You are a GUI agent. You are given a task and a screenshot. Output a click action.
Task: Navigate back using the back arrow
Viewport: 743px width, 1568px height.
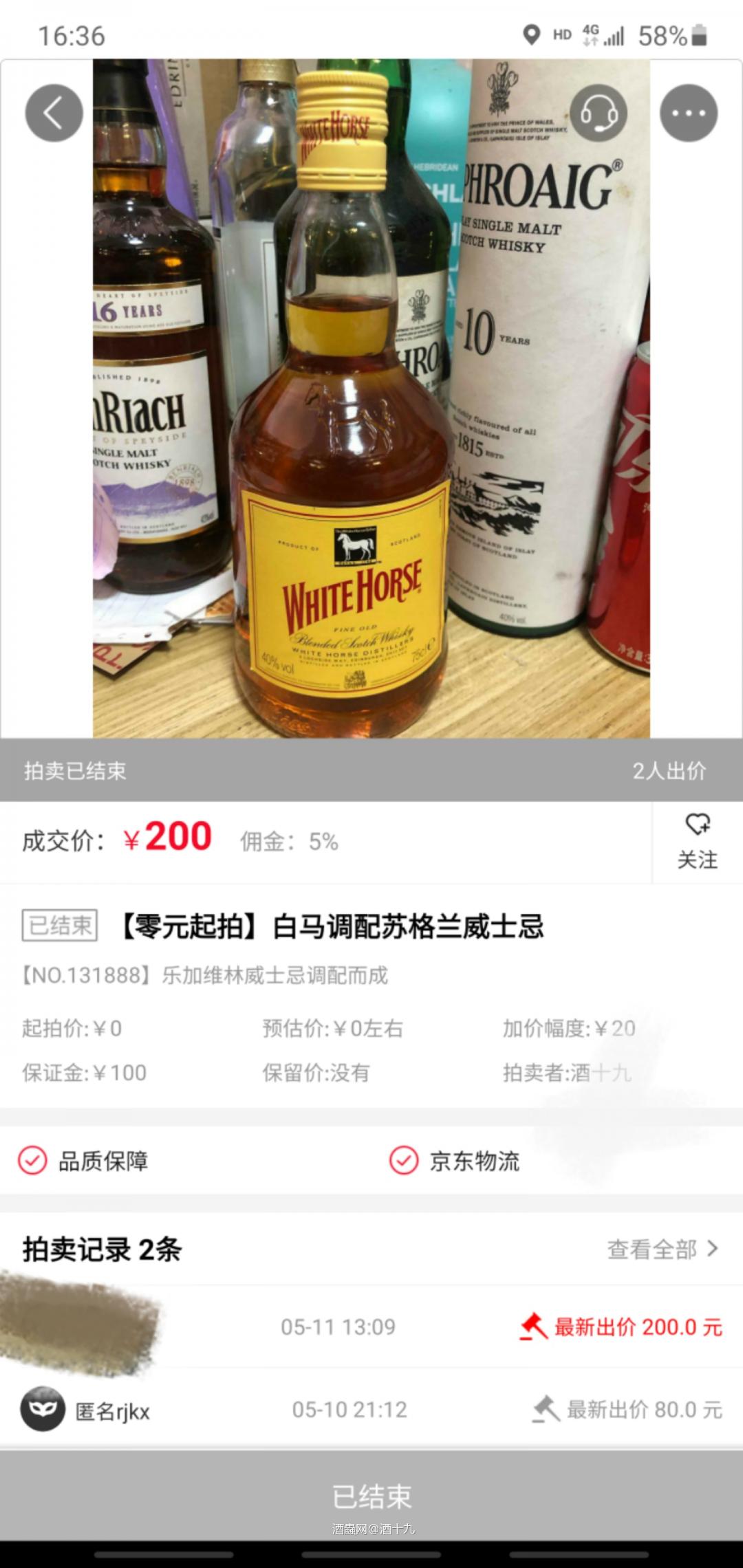(54, 112)
